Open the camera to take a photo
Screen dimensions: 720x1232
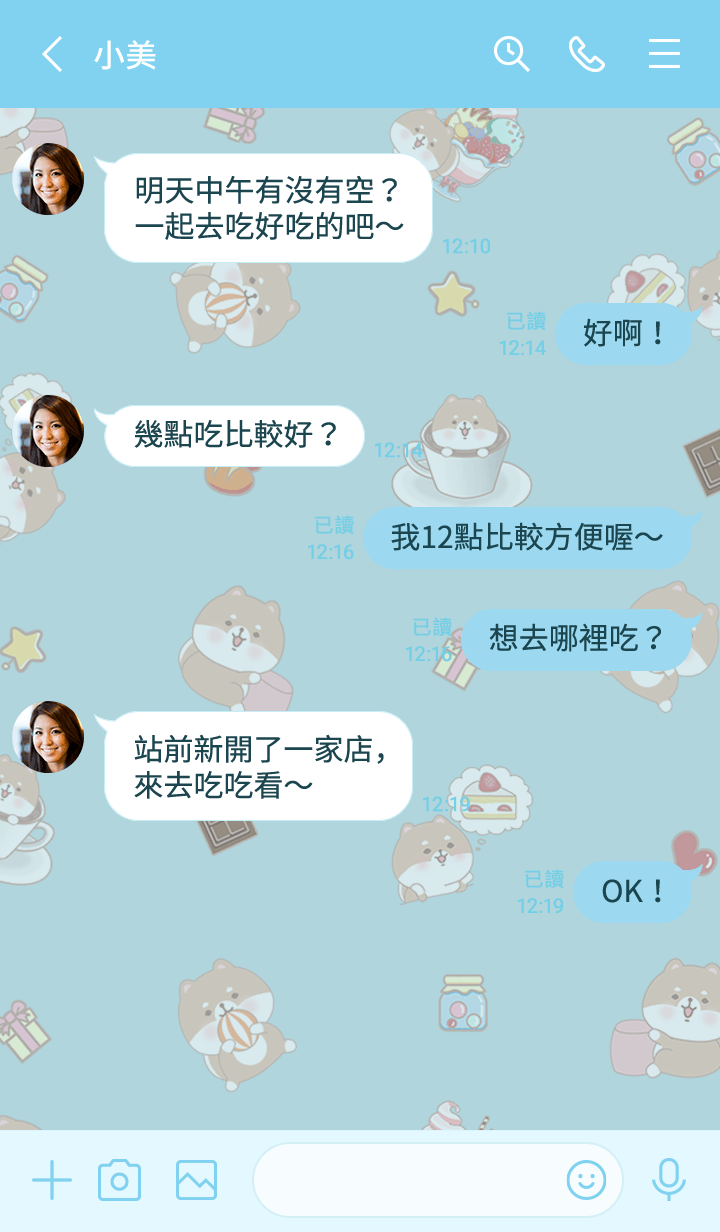pos(119,1181)
